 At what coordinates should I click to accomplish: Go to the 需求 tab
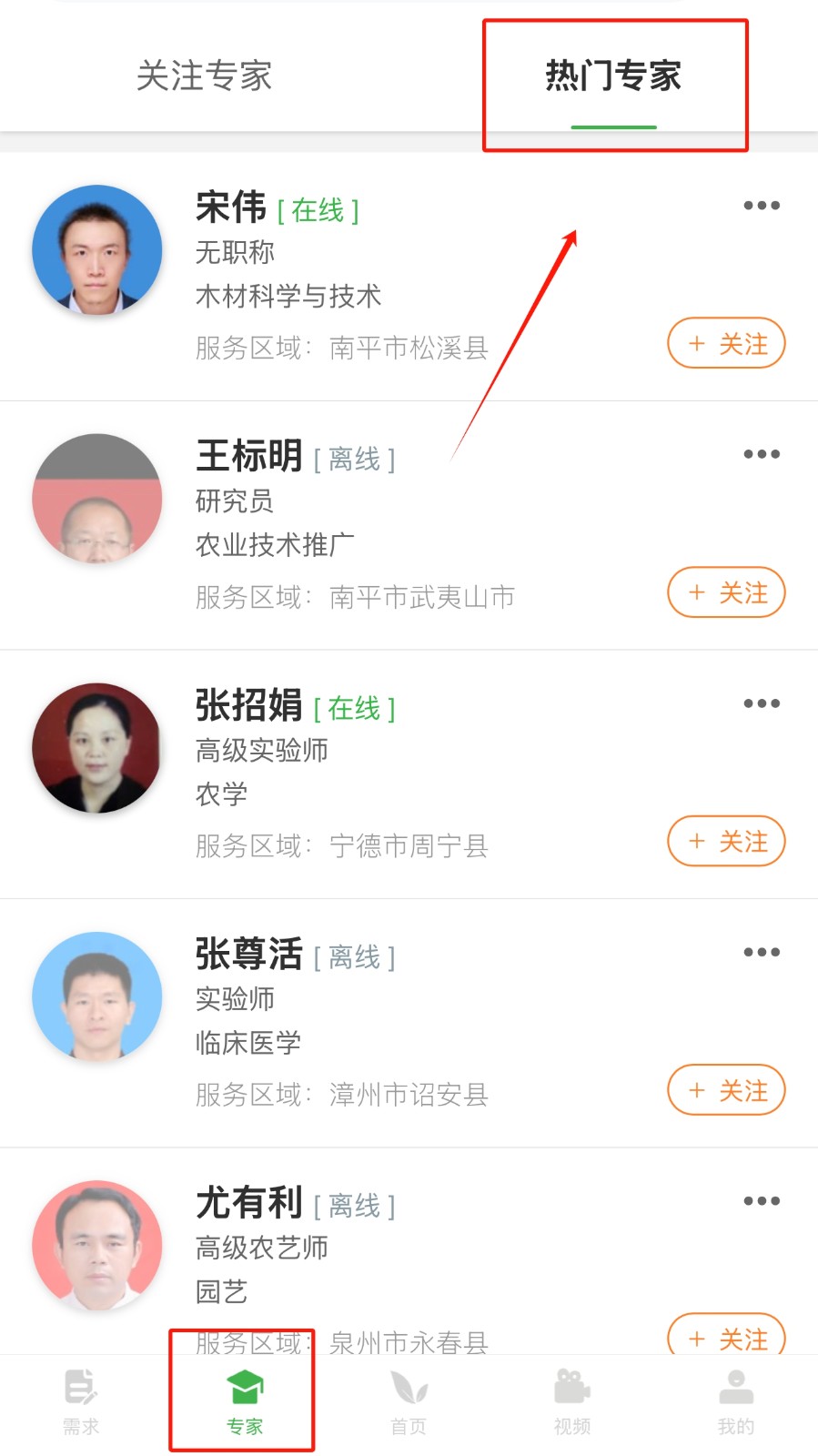81,1402
